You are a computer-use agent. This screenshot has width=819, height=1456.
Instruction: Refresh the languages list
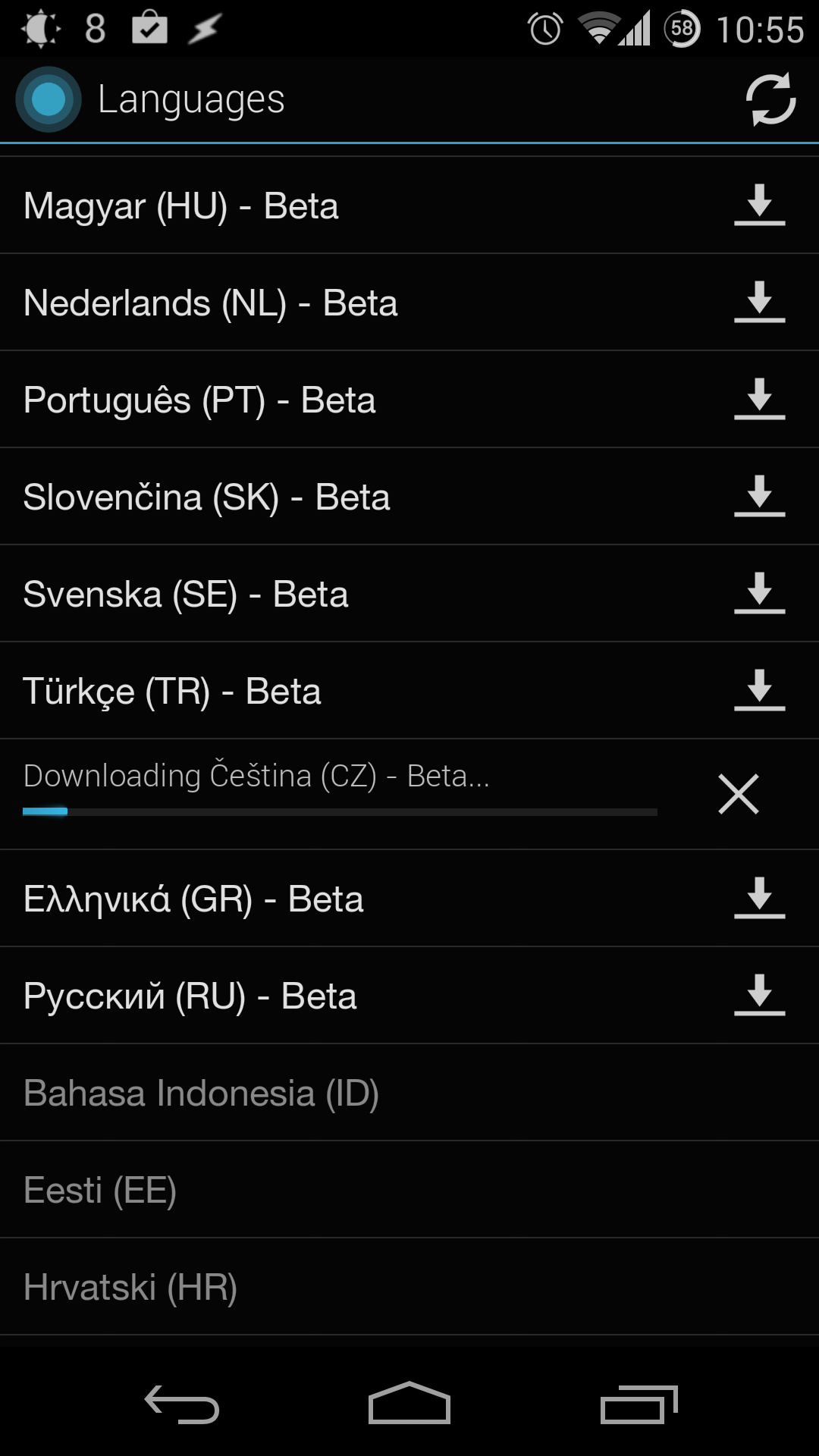[x=770, y=99]
